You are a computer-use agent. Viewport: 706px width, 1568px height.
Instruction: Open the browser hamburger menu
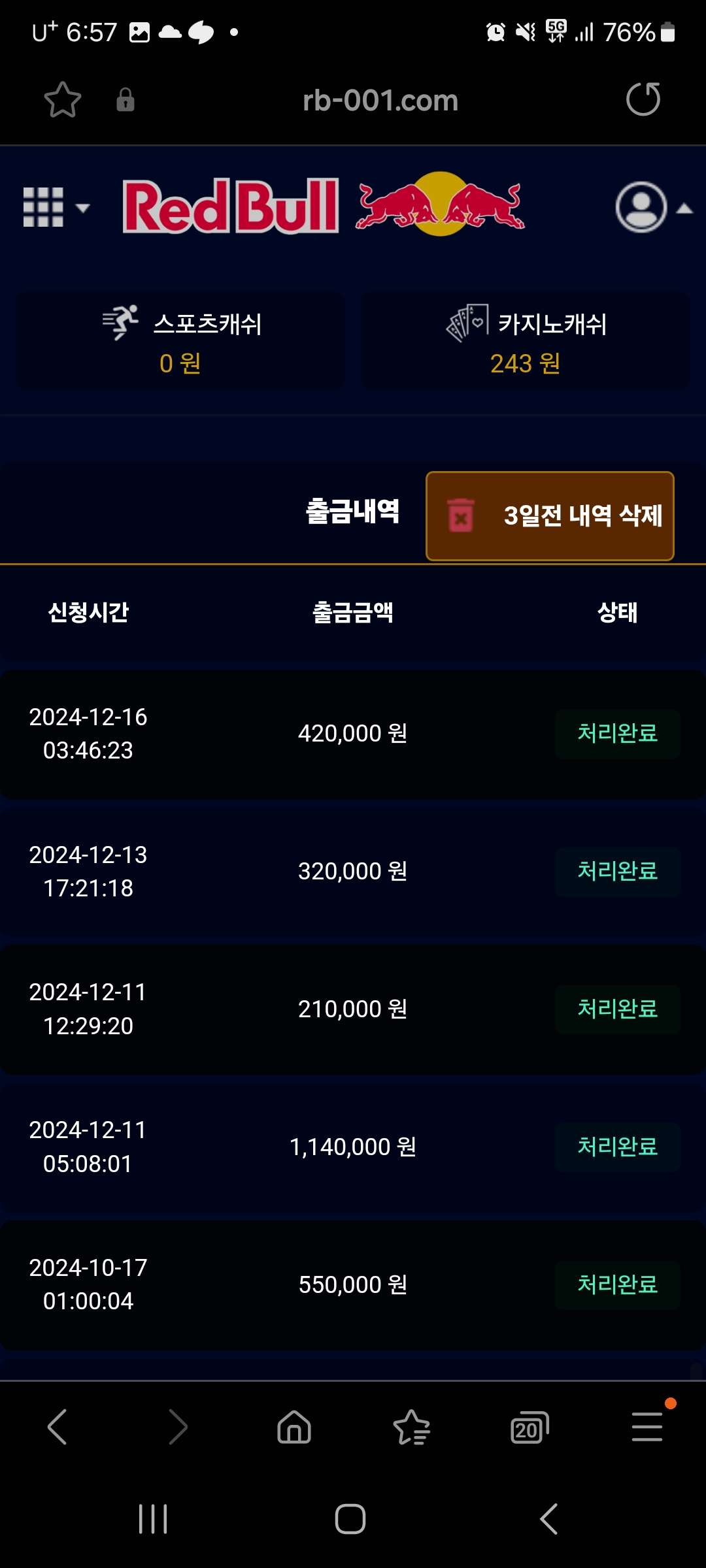(647, 1426)
